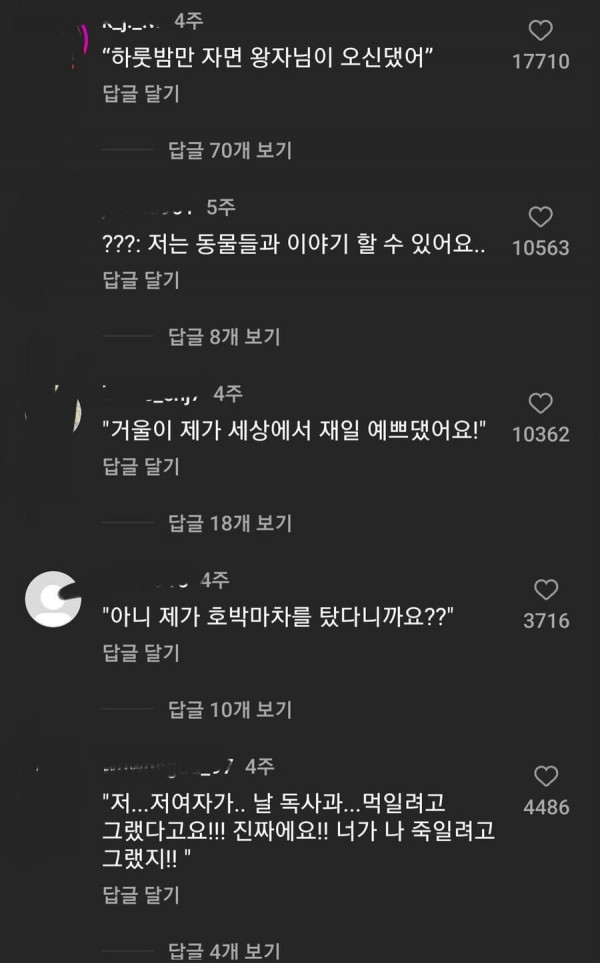Viewport: 600px width, 963px height.
Task: Like the comment about talking with 동물들
Action: click(x=540, y=217)
